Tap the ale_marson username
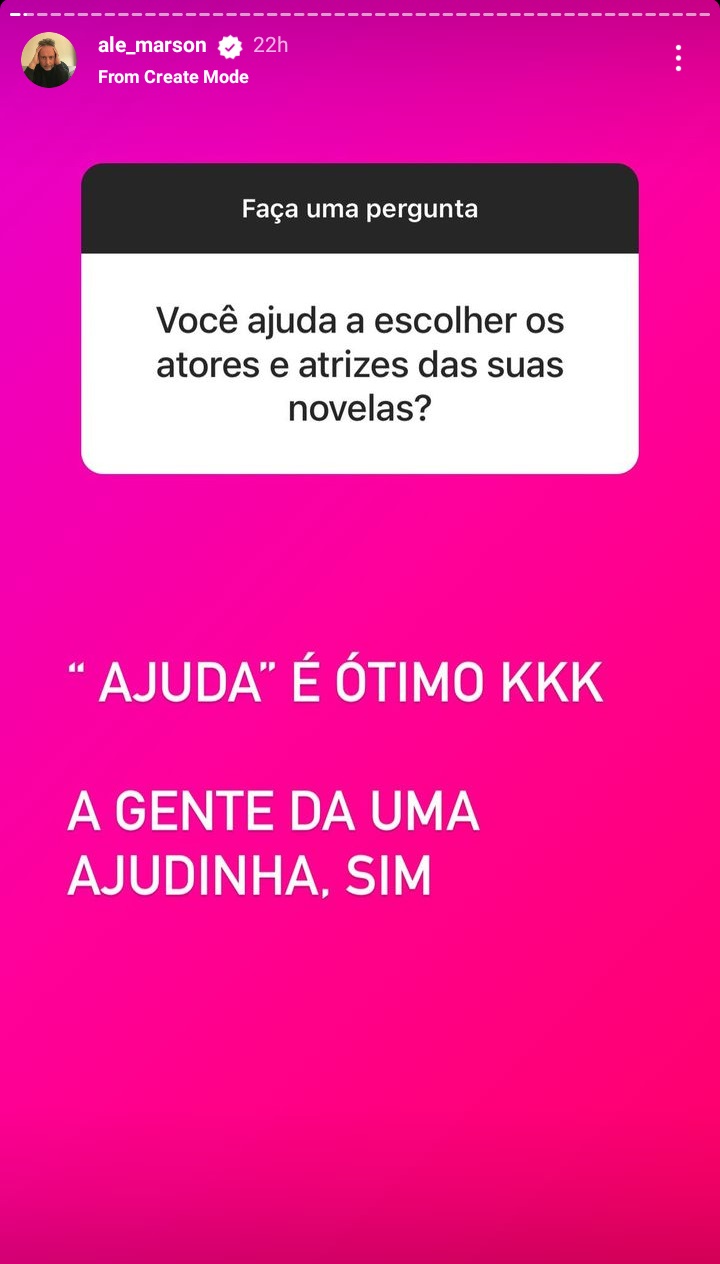Screen dimensions: 720x1264 [x=152, y=46]
